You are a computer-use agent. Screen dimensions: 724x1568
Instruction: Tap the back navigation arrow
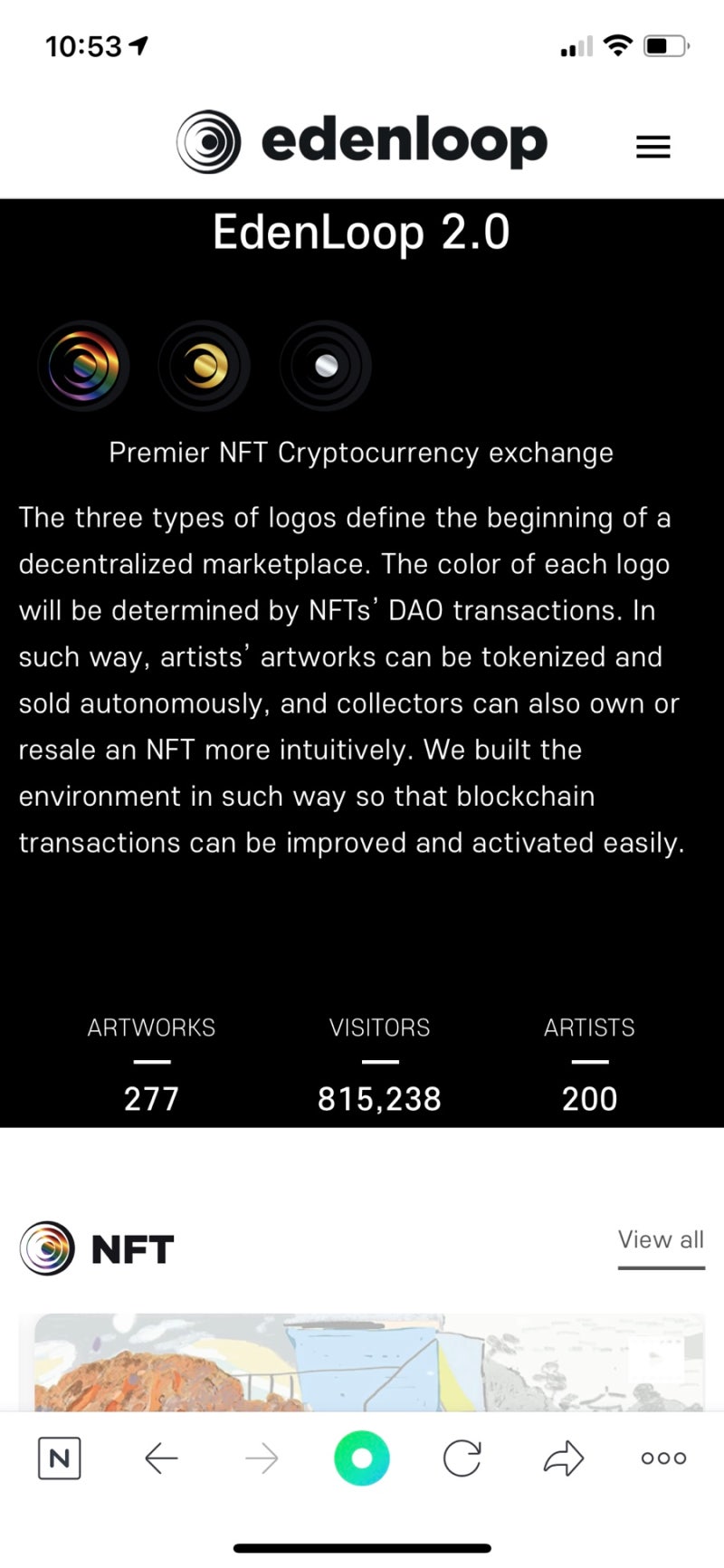[159, 1458]
